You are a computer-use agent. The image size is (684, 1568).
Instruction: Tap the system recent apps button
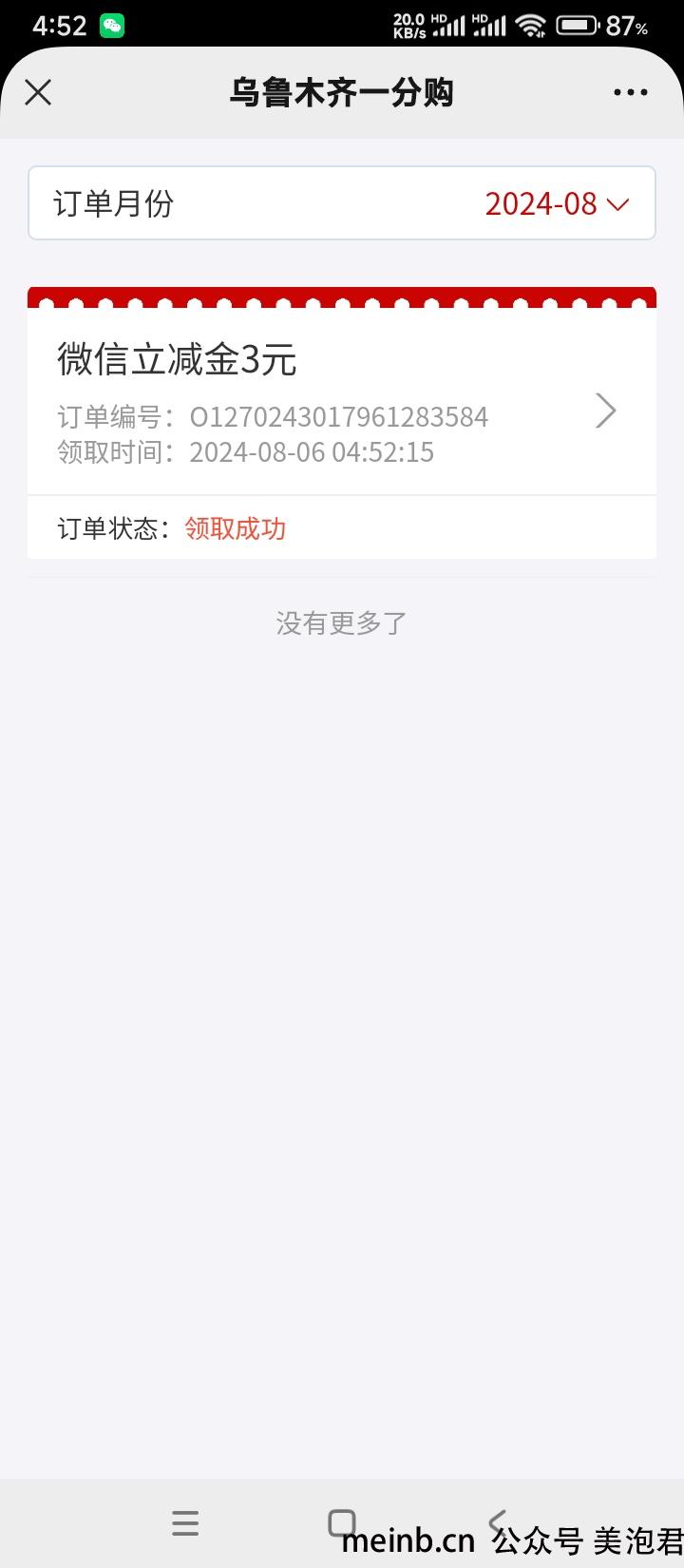click(x=185, y=1523)
